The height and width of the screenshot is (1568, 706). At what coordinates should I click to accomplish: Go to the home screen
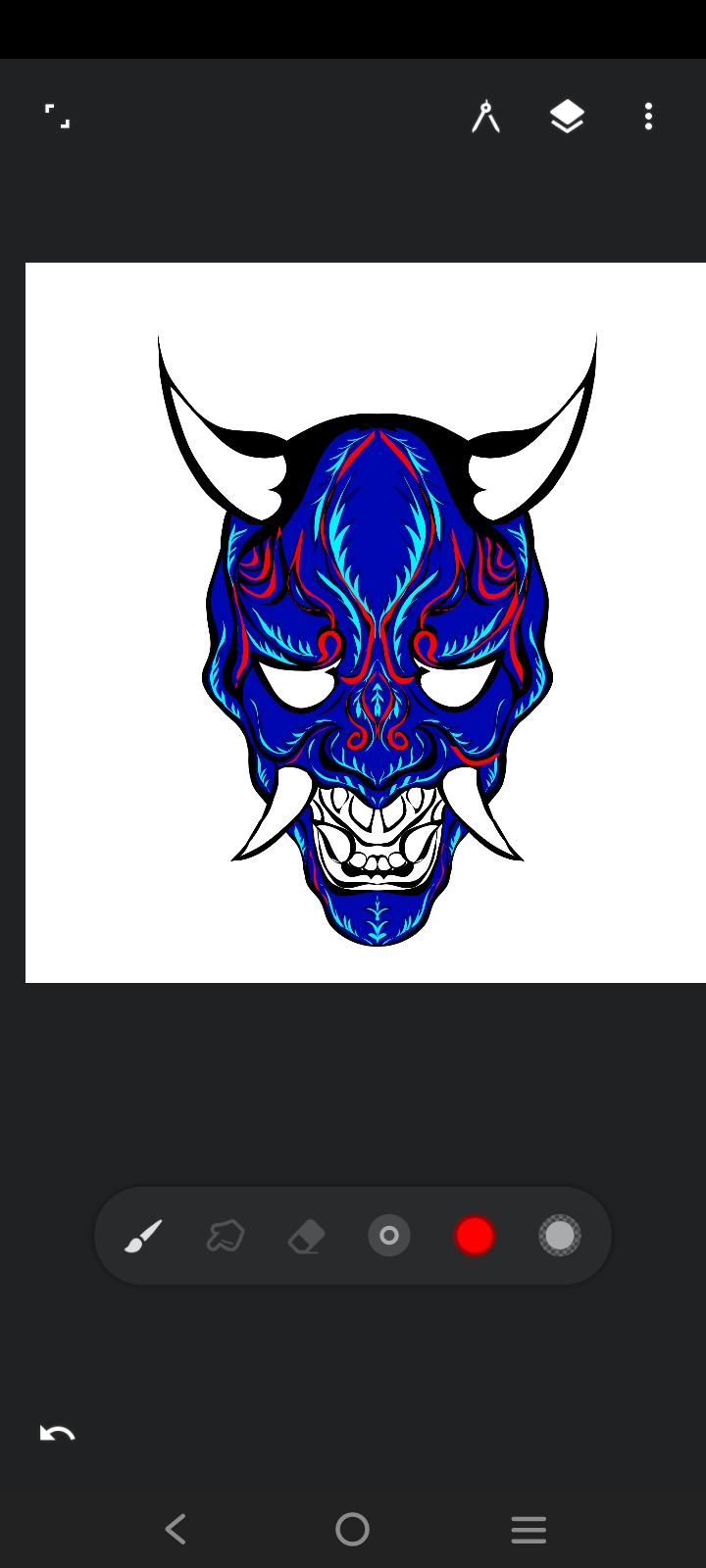[x=352, y=1529]
